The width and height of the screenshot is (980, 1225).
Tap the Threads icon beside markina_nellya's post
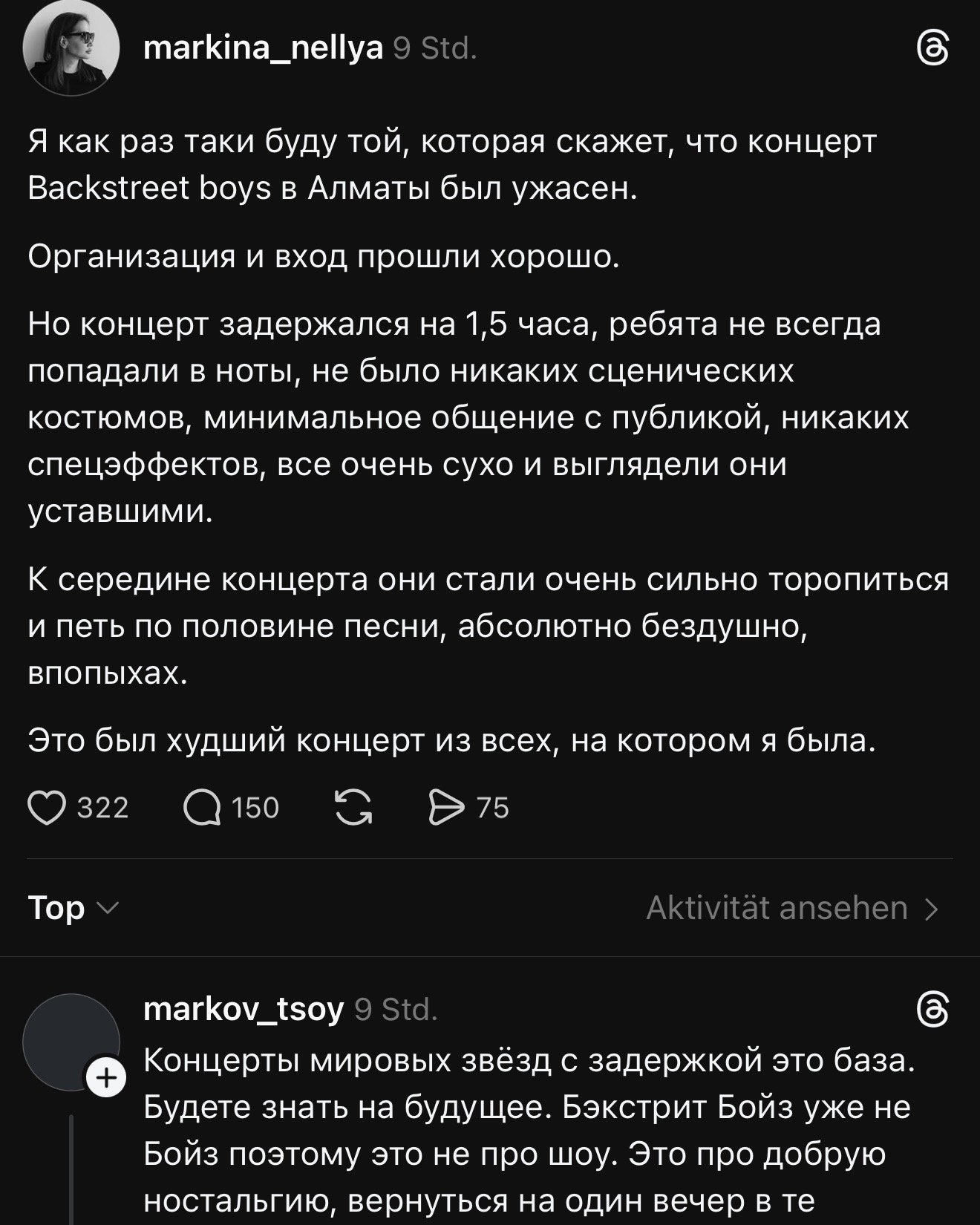pos(932,50)
